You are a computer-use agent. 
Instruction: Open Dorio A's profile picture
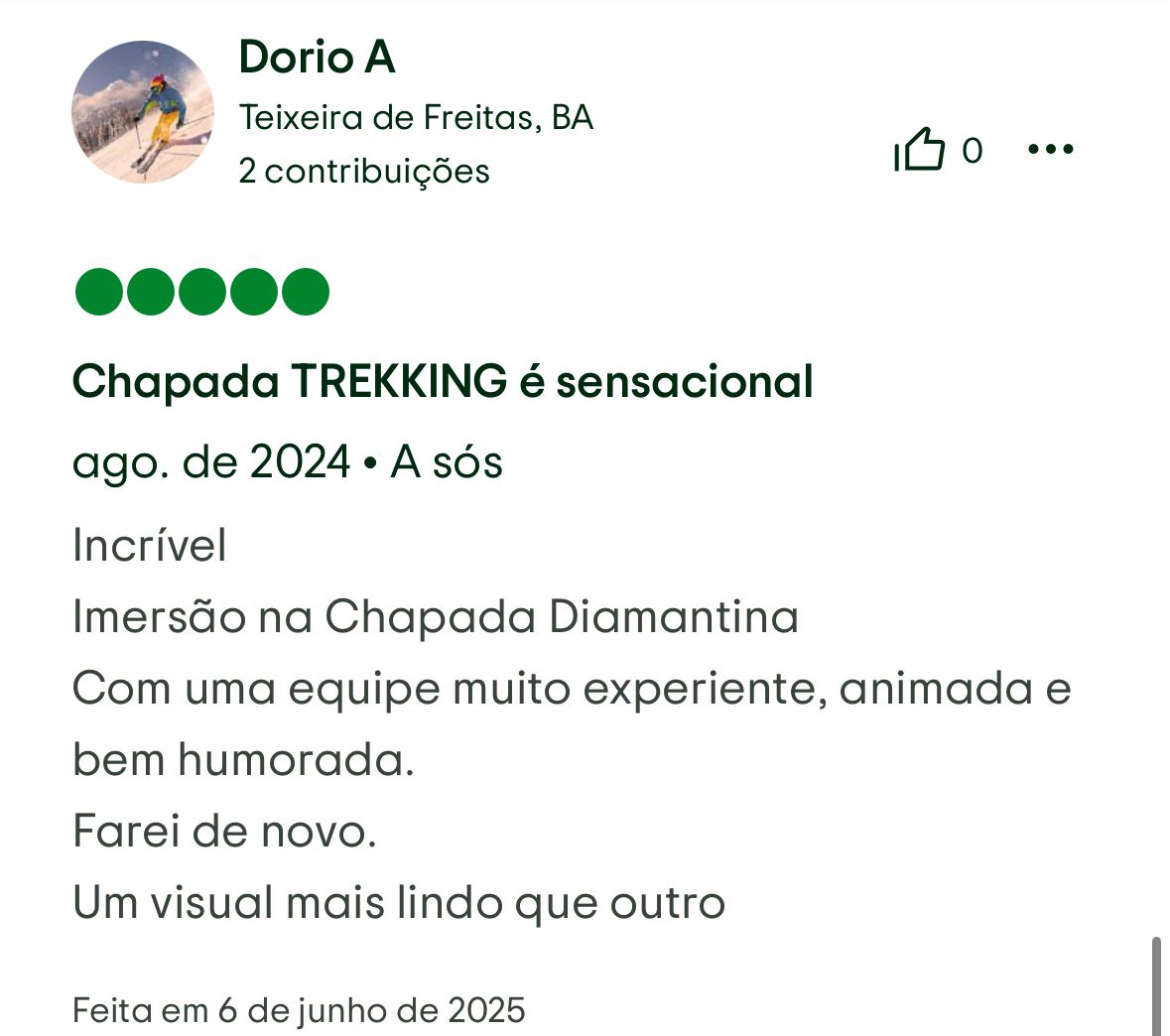(x=143, y=112)
